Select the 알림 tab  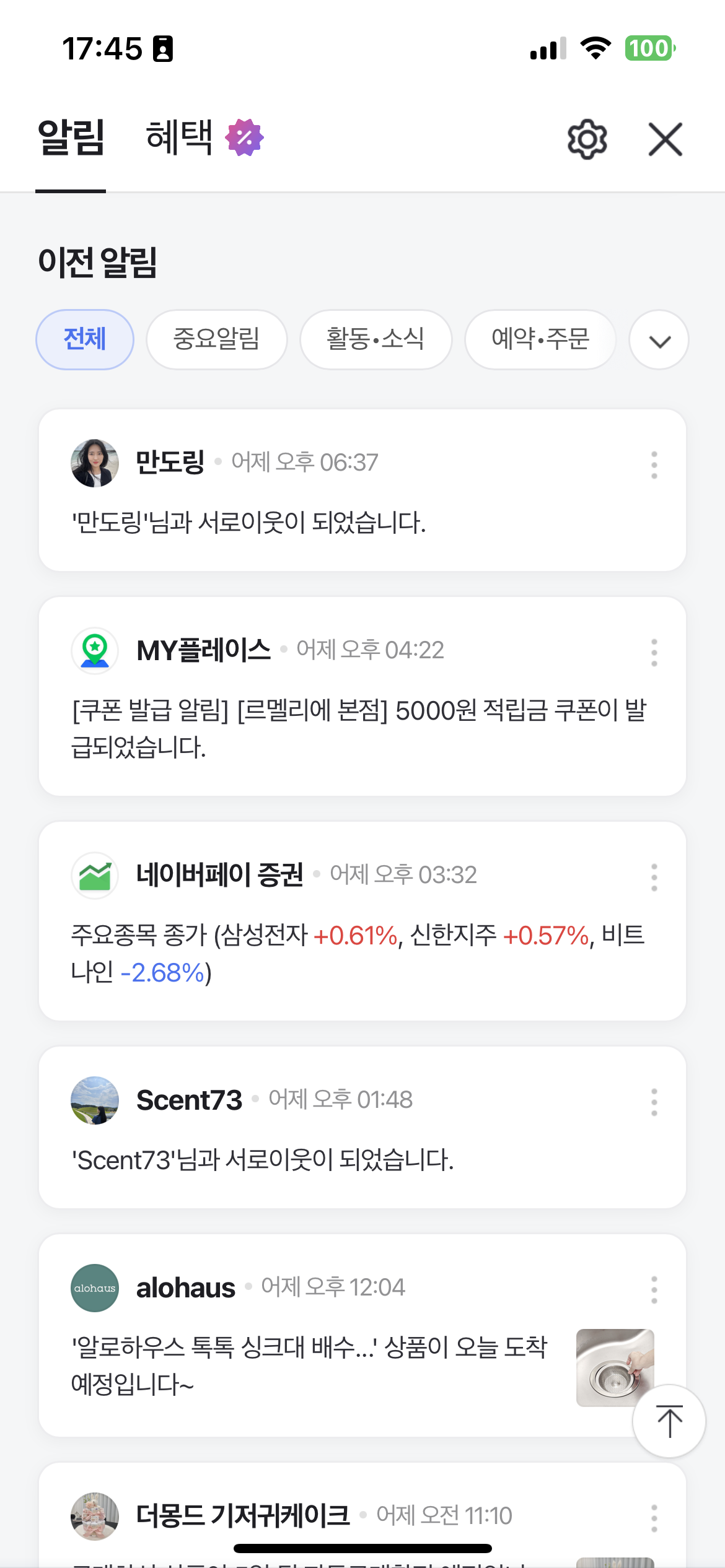click(71, 139)
